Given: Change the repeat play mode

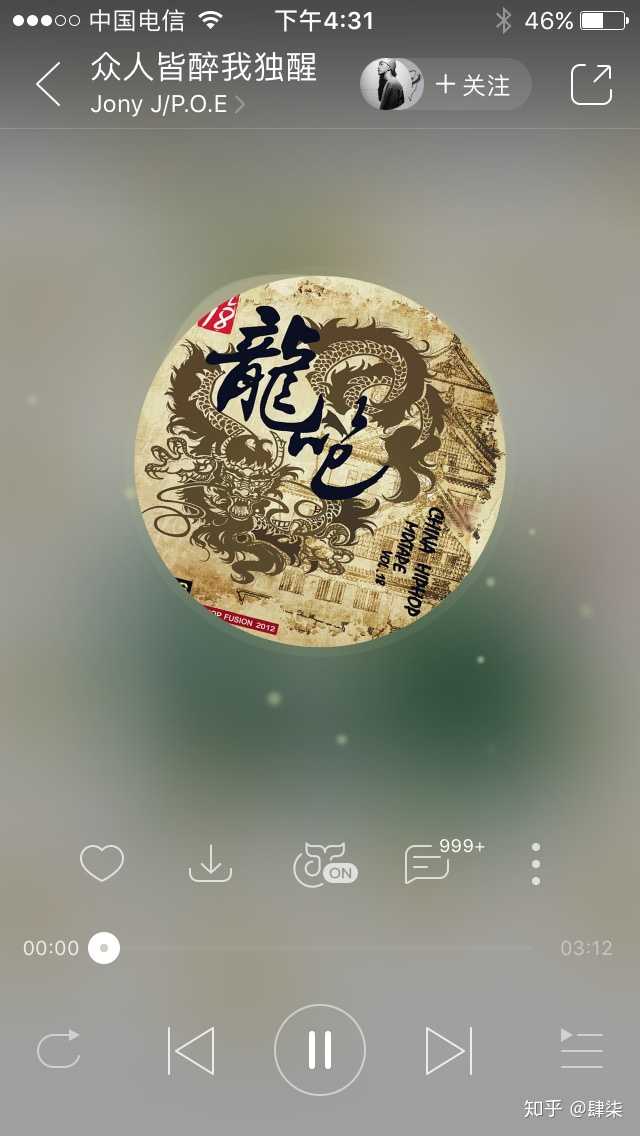Looking at the screenshot, I should [x=59, y=1050].
